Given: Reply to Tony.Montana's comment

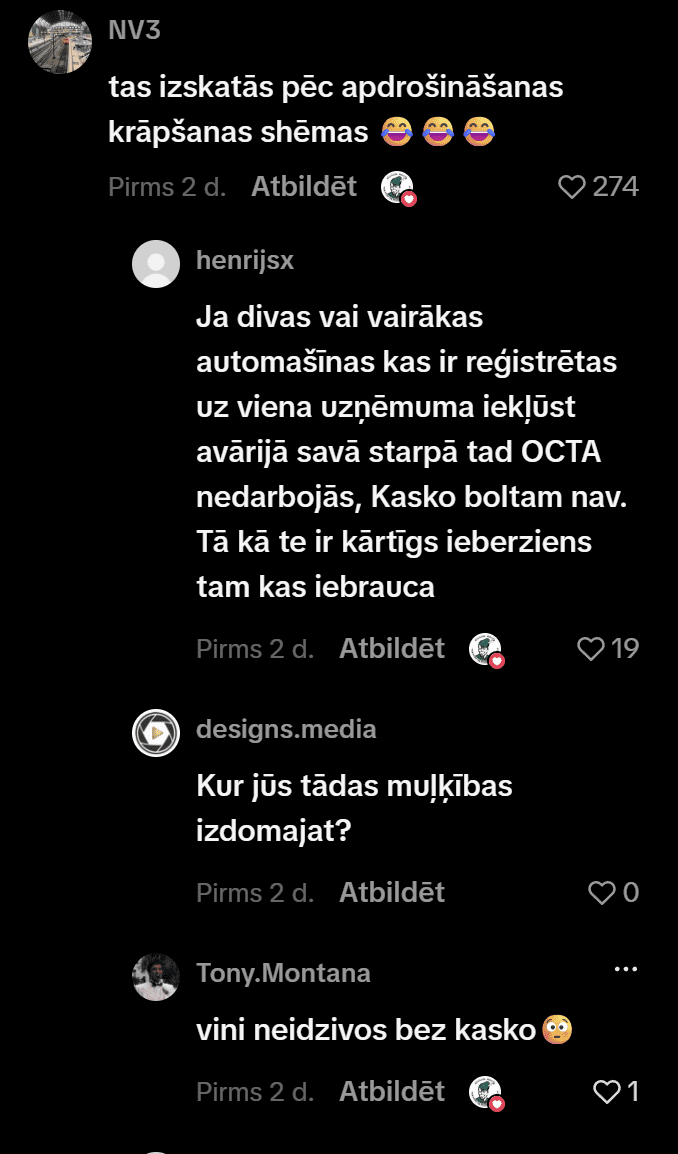Looking at the screenshot, I should tap(391, 1092).
